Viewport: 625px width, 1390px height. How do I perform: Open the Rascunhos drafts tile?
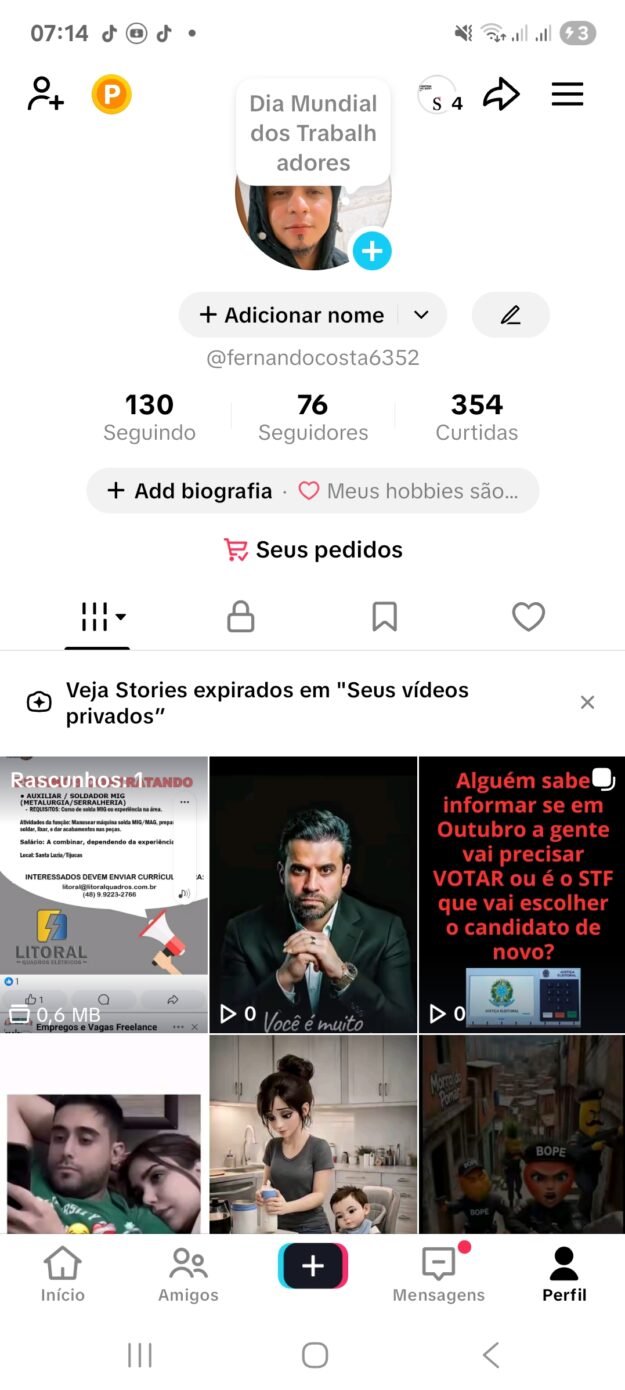tap(104, 894)
